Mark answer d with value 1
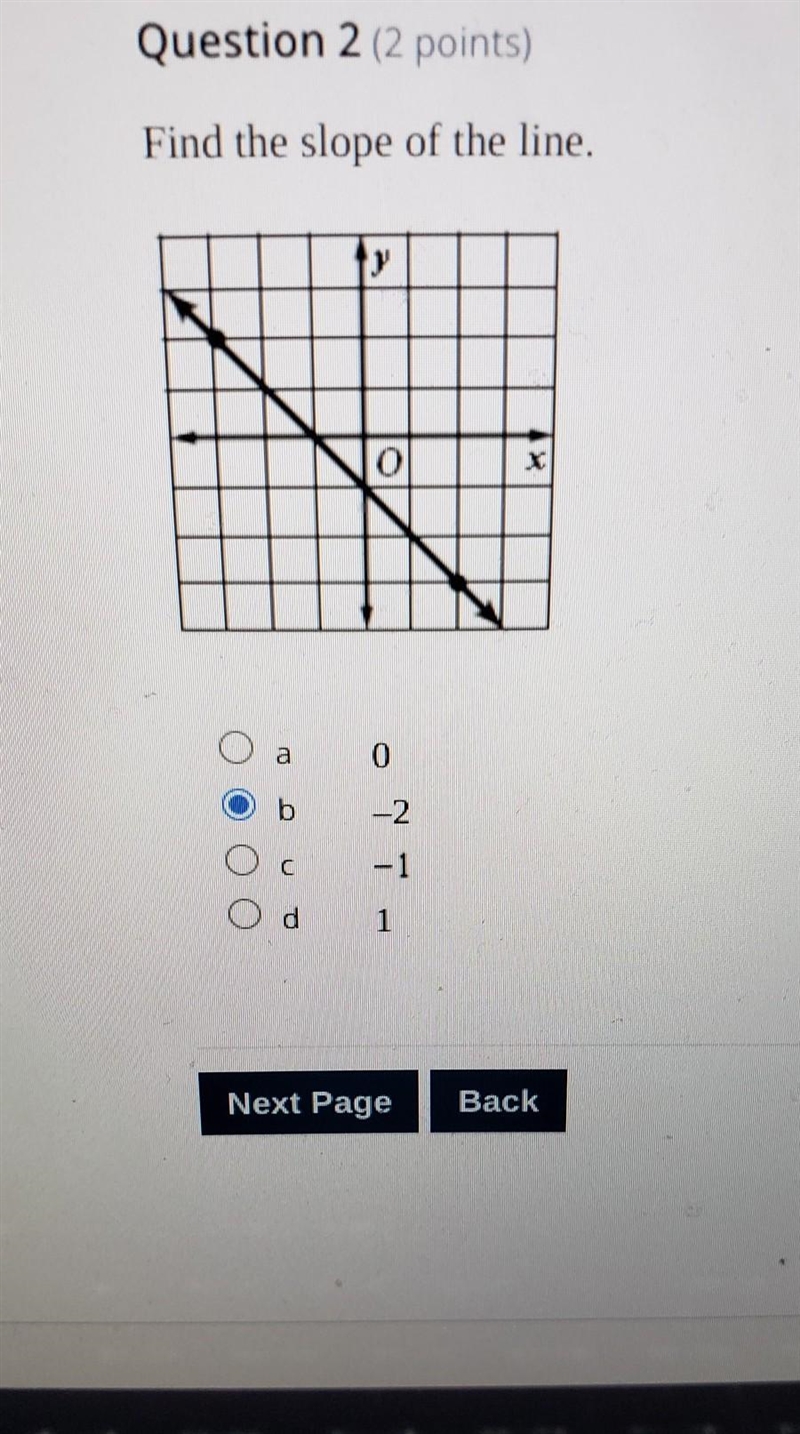This screenshot has height=1434, width=800. (243, 913)
